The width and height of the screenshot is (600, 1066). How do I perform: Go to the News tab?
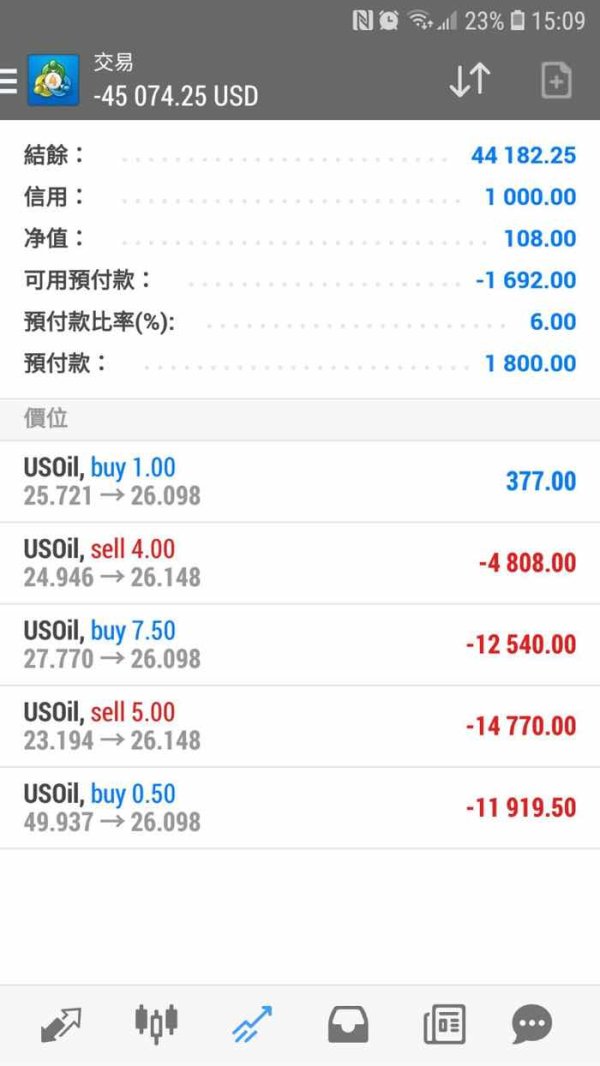point(444,1024)
